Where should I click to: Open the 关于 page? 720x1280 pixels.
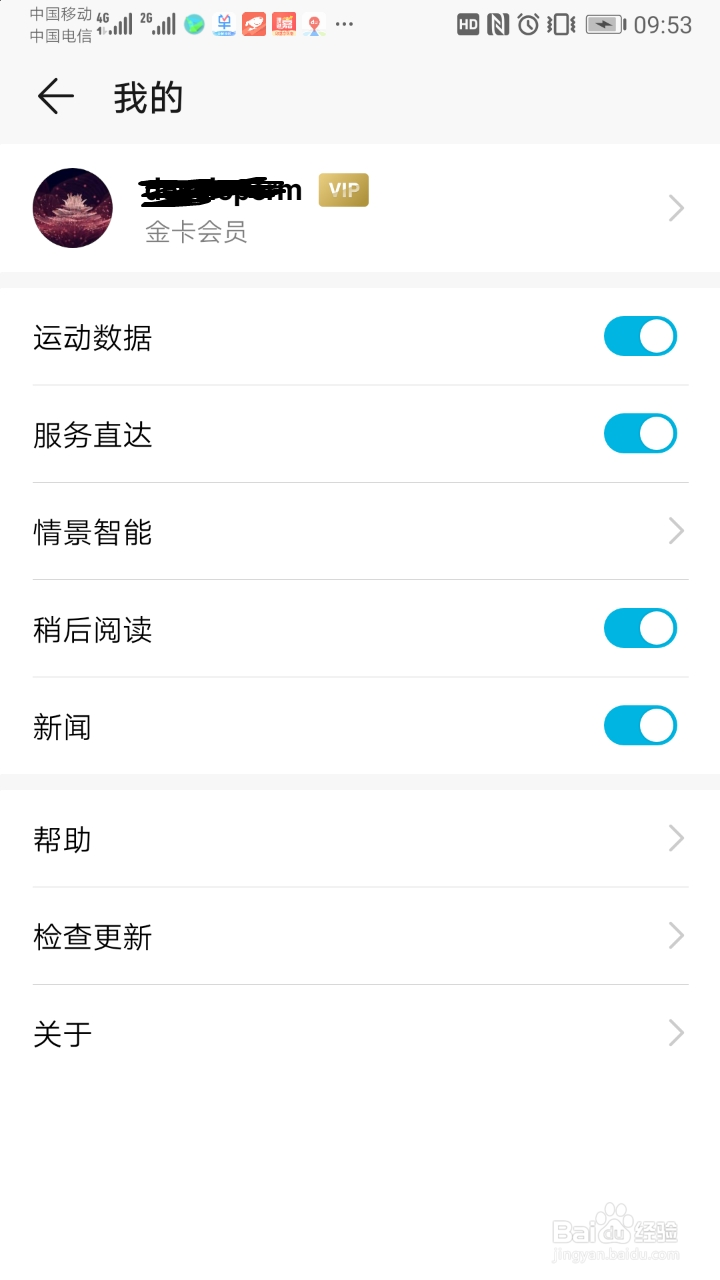[360, 1033]
